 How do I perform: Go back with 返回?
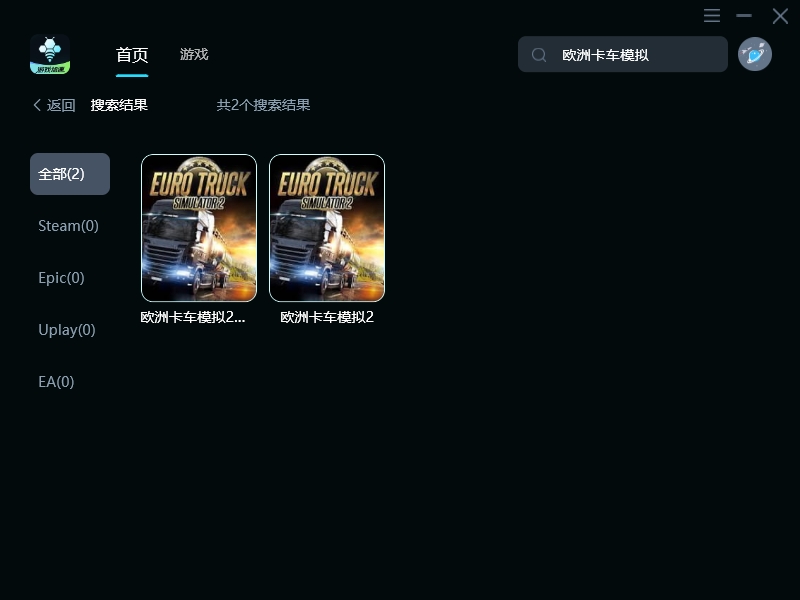(x=54, y=105)
